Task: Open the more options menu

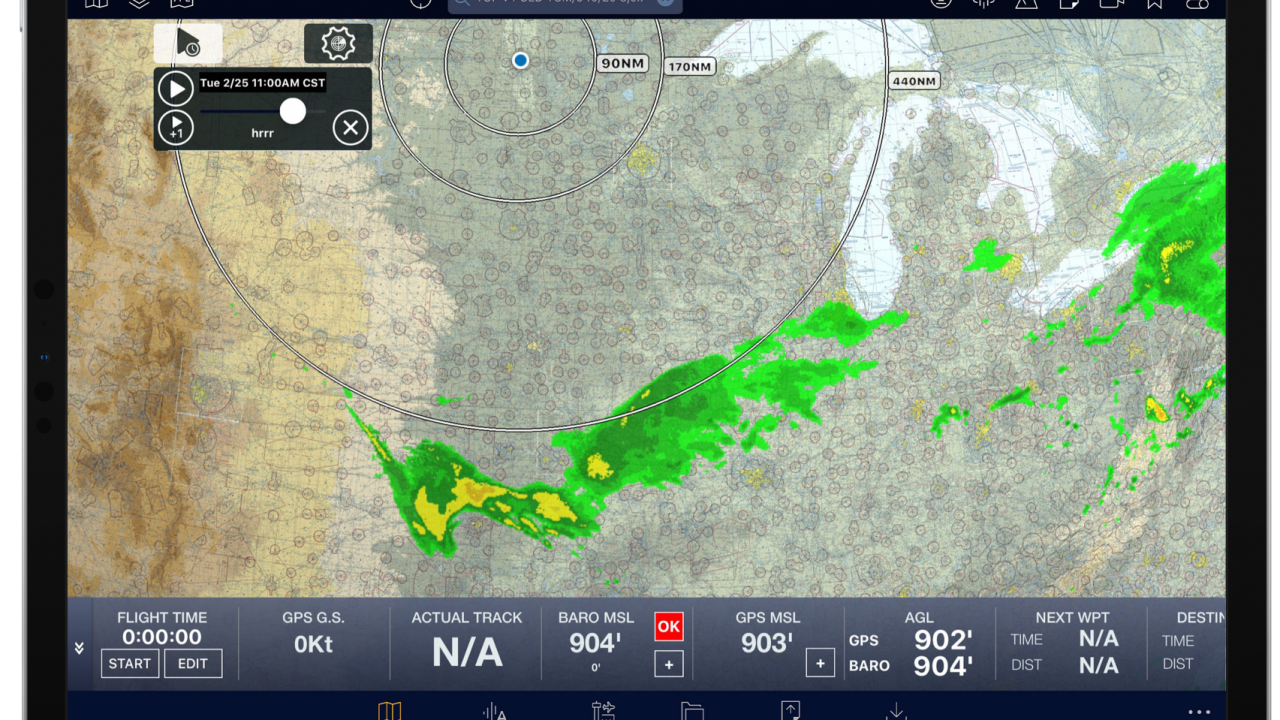Action: (1199, 711)
